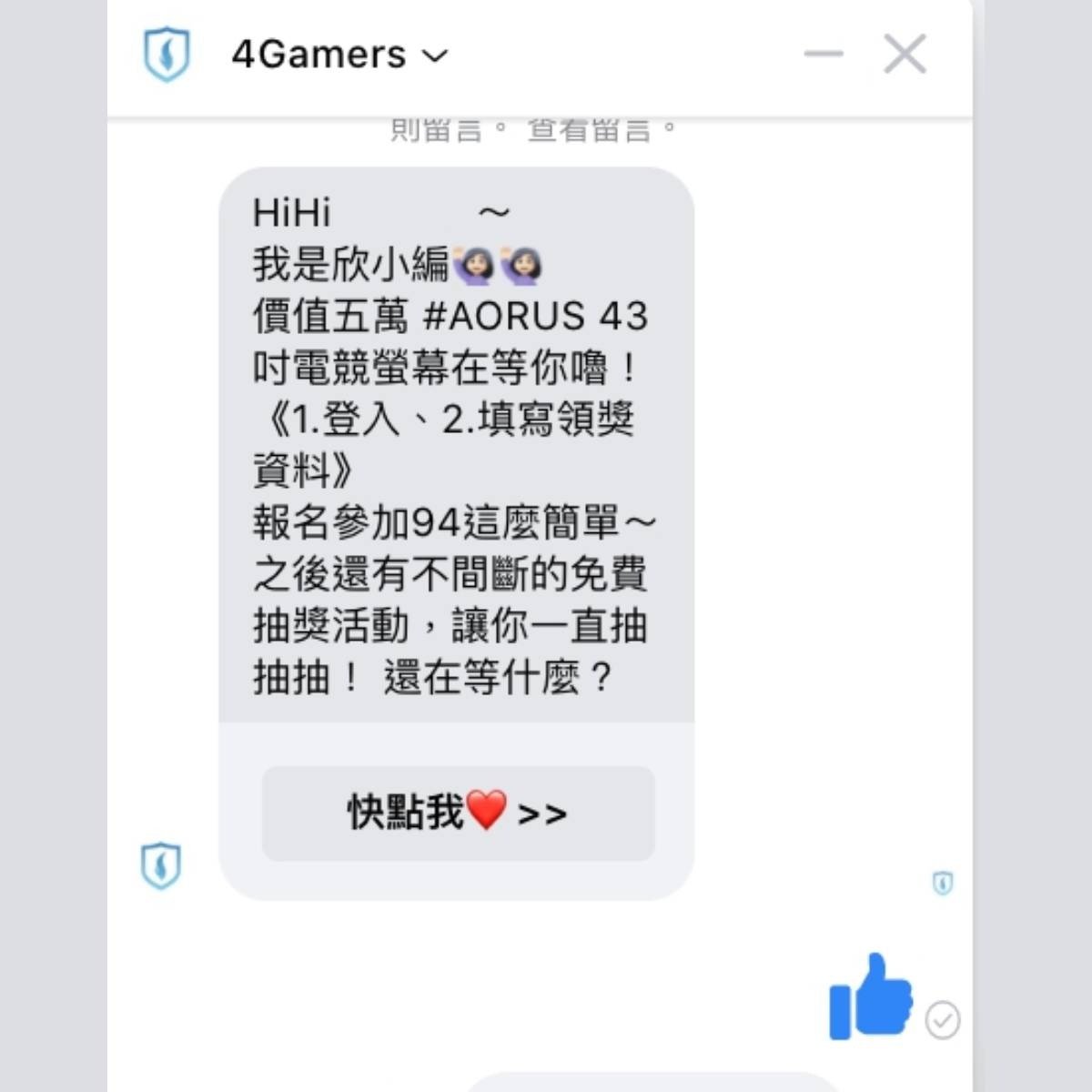This screenshot has width=1092, height=1092.
Task: Expand the 4Gamers chat options dropdown
Action: 436,56
